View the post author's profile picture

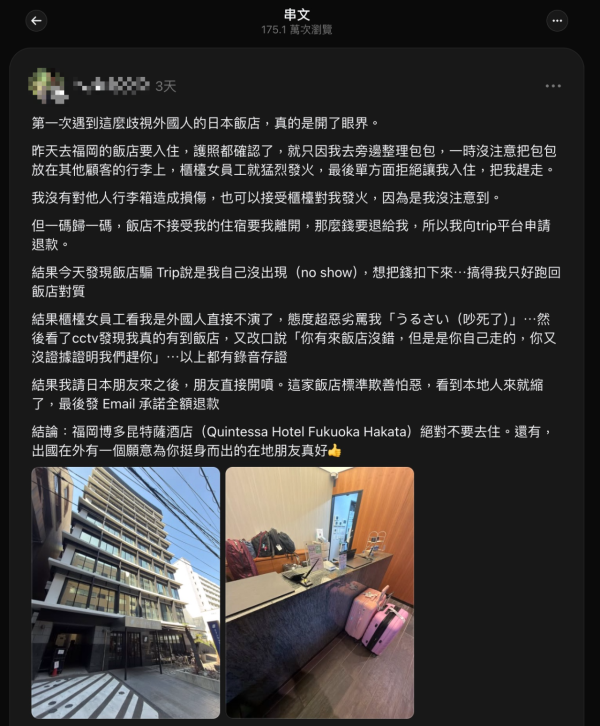coord(47,85)
